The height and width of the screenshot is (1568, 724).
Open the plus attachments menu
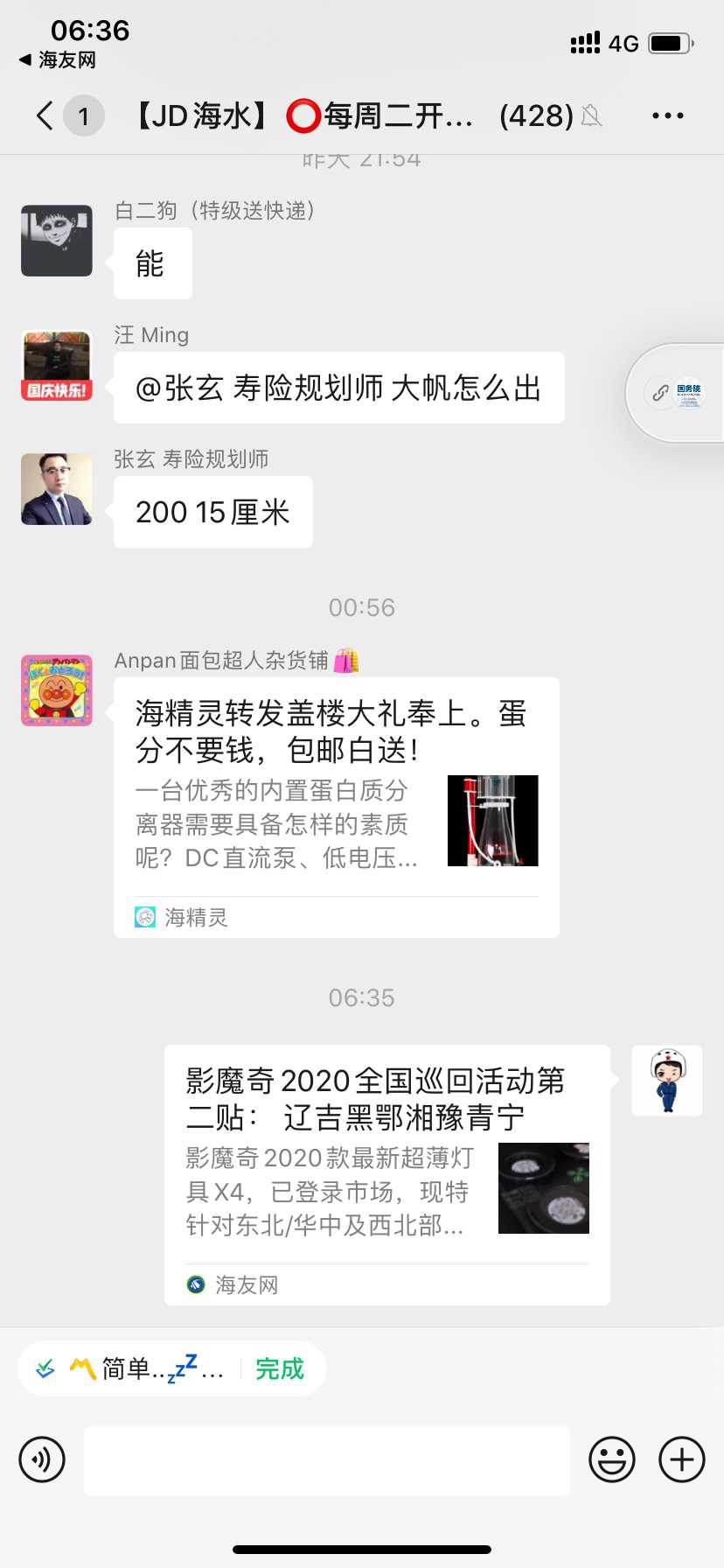point(681,1459)
